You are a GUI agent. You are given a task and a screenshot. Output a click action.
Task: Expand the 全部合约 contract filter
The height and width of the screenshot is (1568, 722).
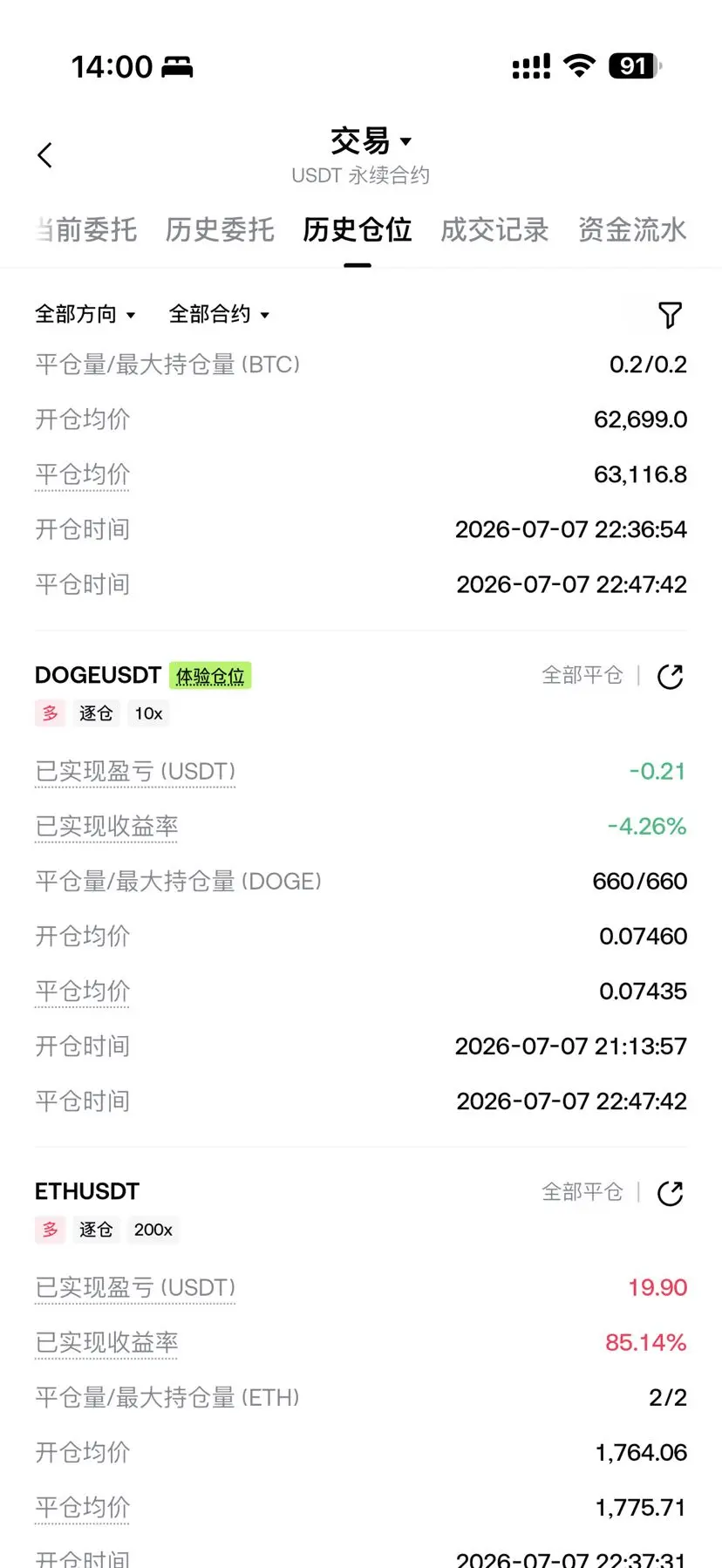tap(219, 314)
